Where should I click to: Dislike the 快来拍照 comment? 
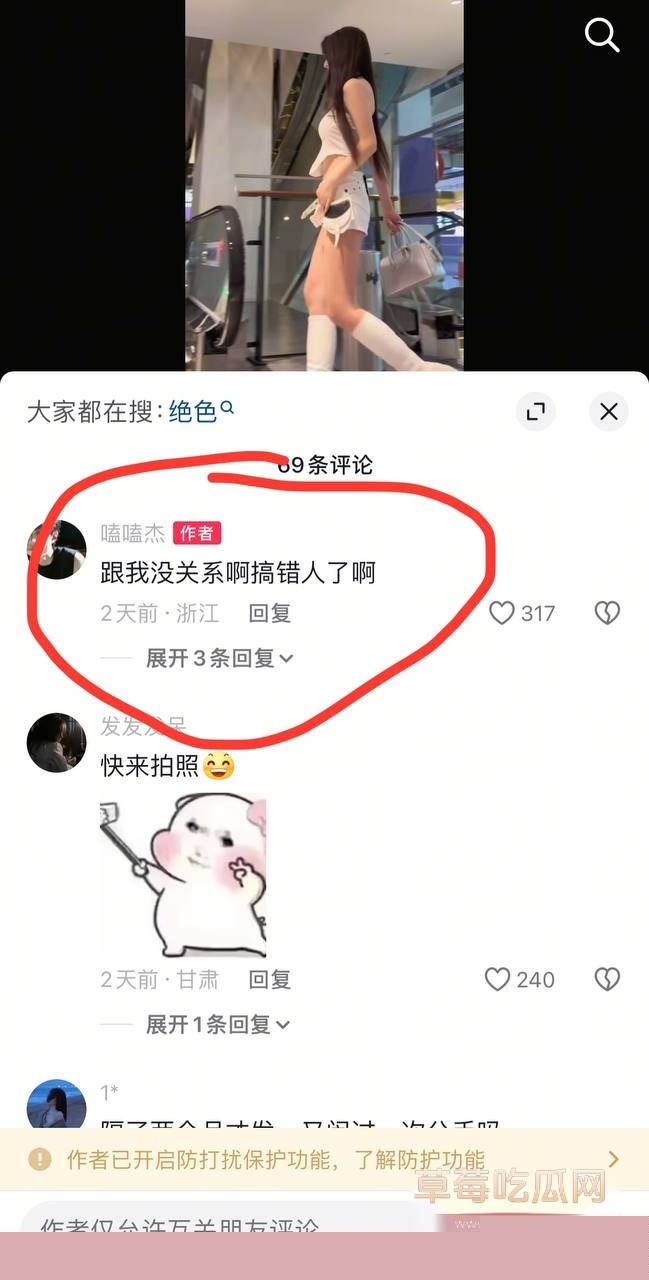[607, 979]
